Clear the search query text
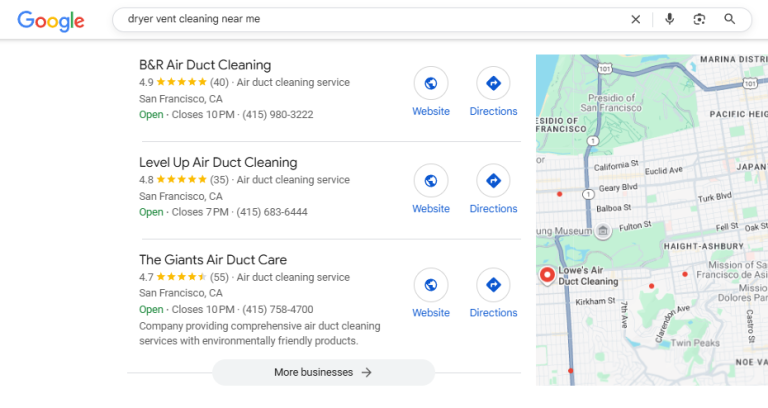This screenshot has height=408, width=768. click(x=636, y=19)
